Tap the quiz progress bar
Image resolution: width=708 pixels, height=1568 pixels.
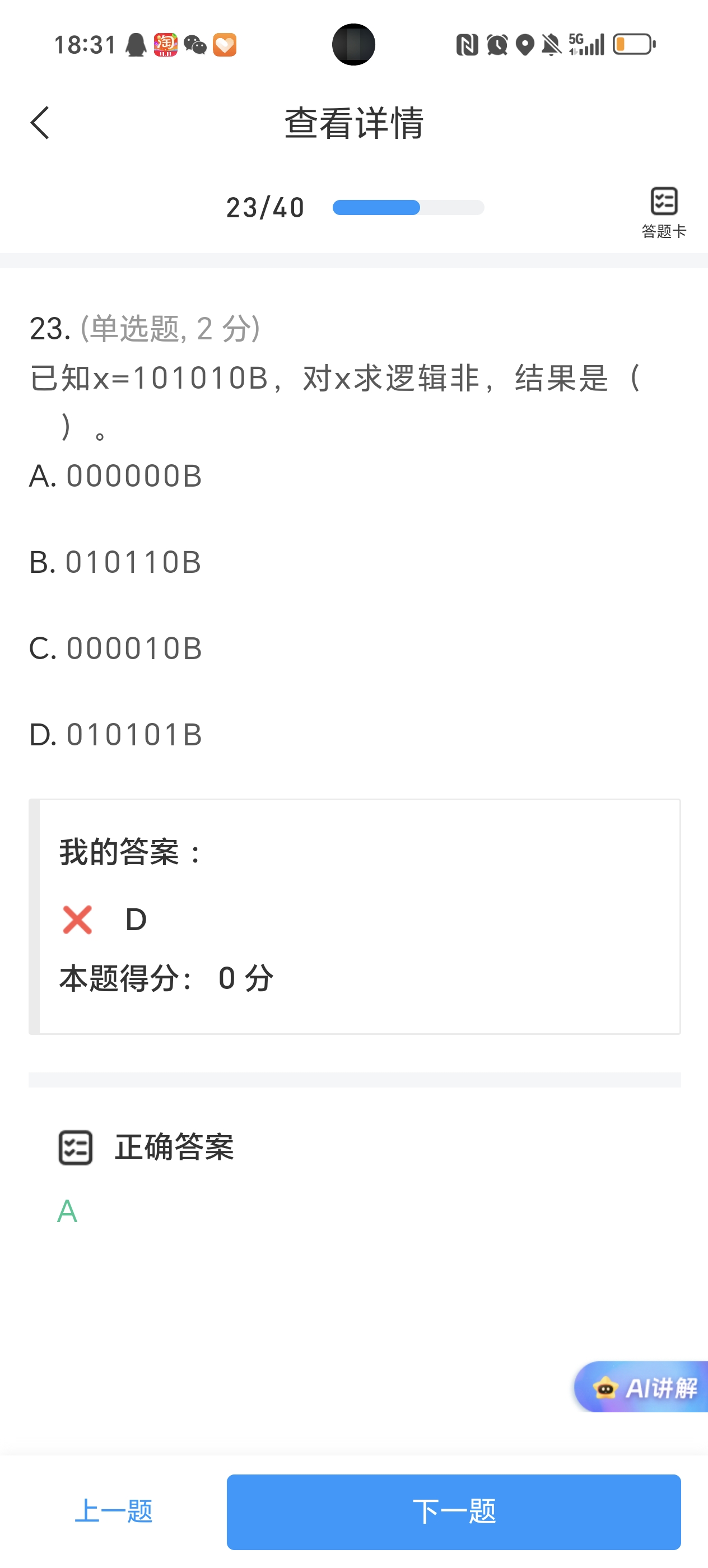[x=408, y=207]
